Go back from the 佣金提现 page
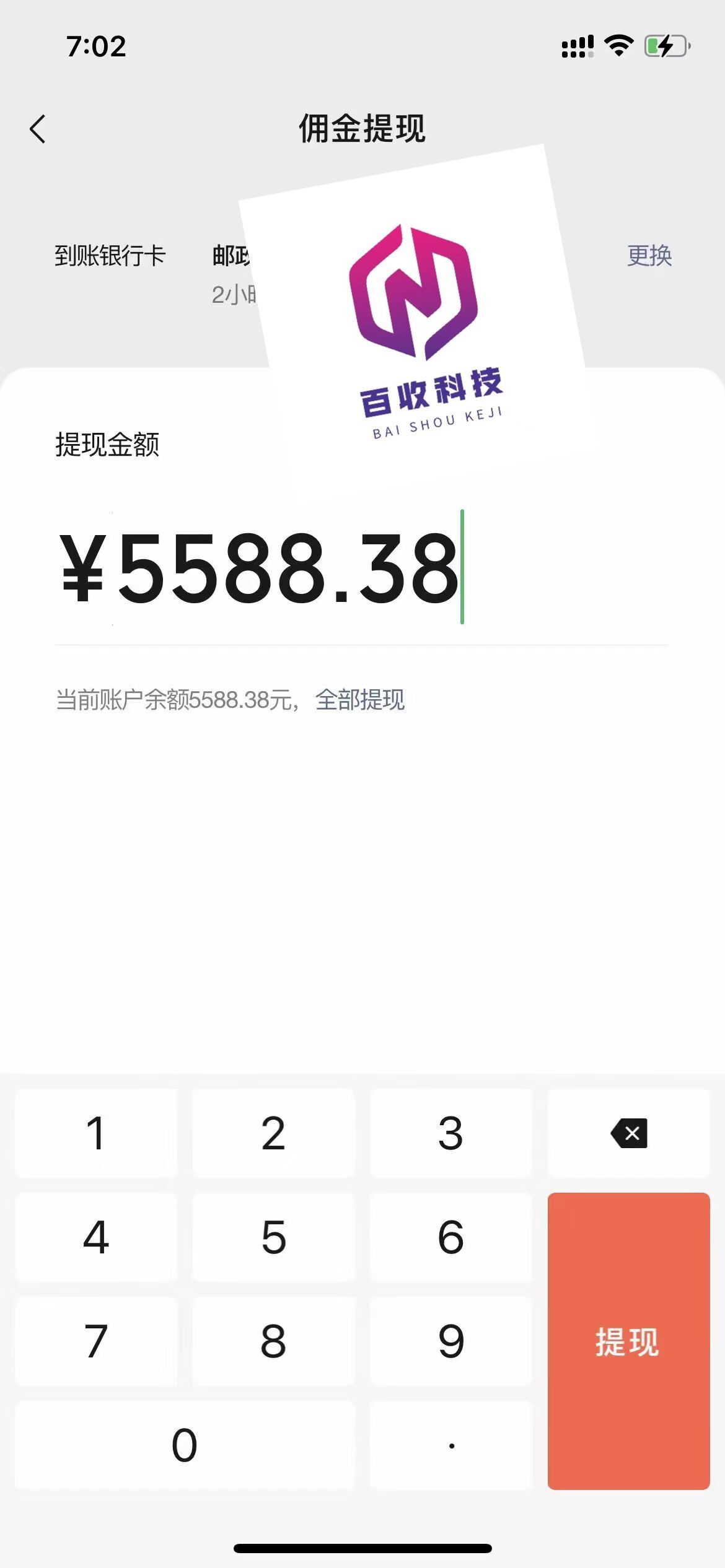 point(38,129)
